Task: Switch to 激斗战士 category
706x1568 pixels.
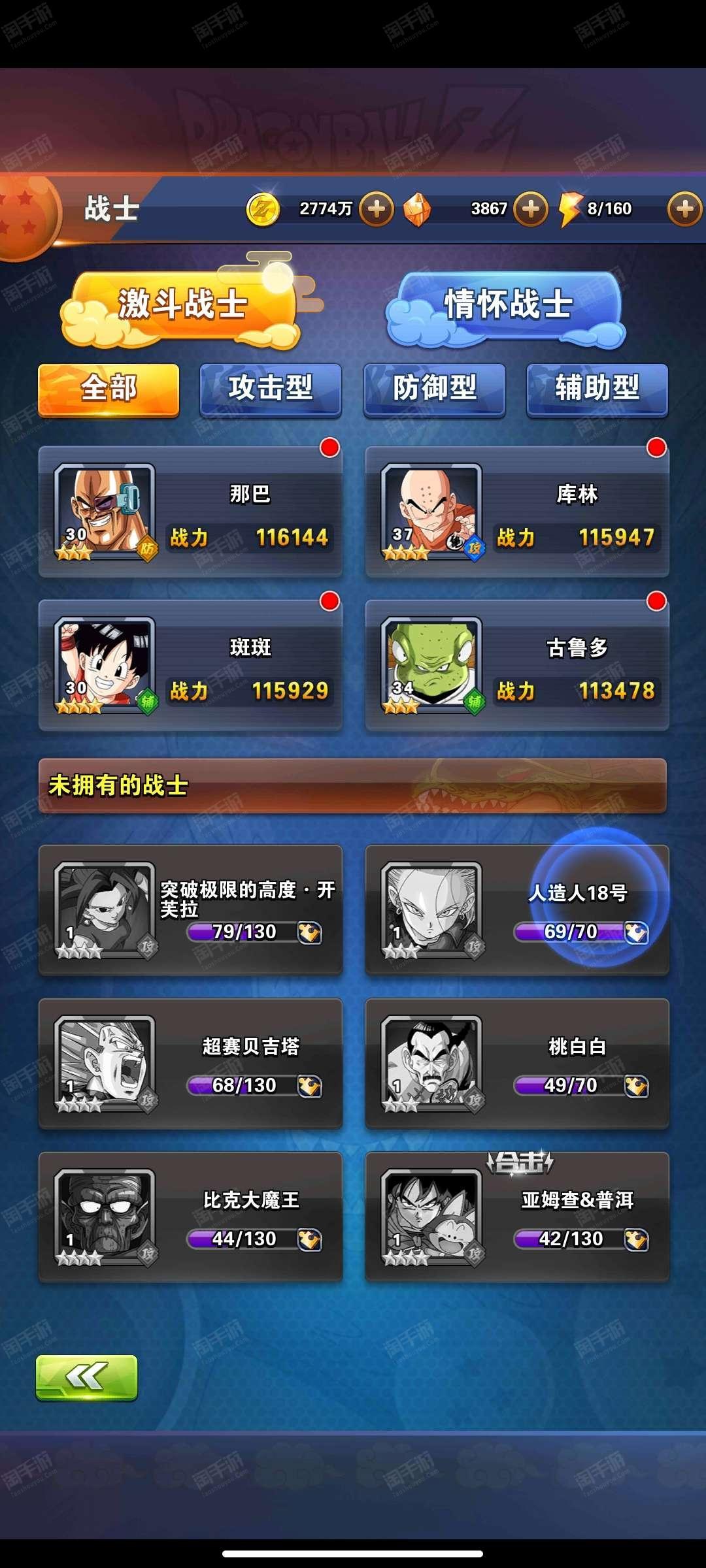Action: click(182, 305)
